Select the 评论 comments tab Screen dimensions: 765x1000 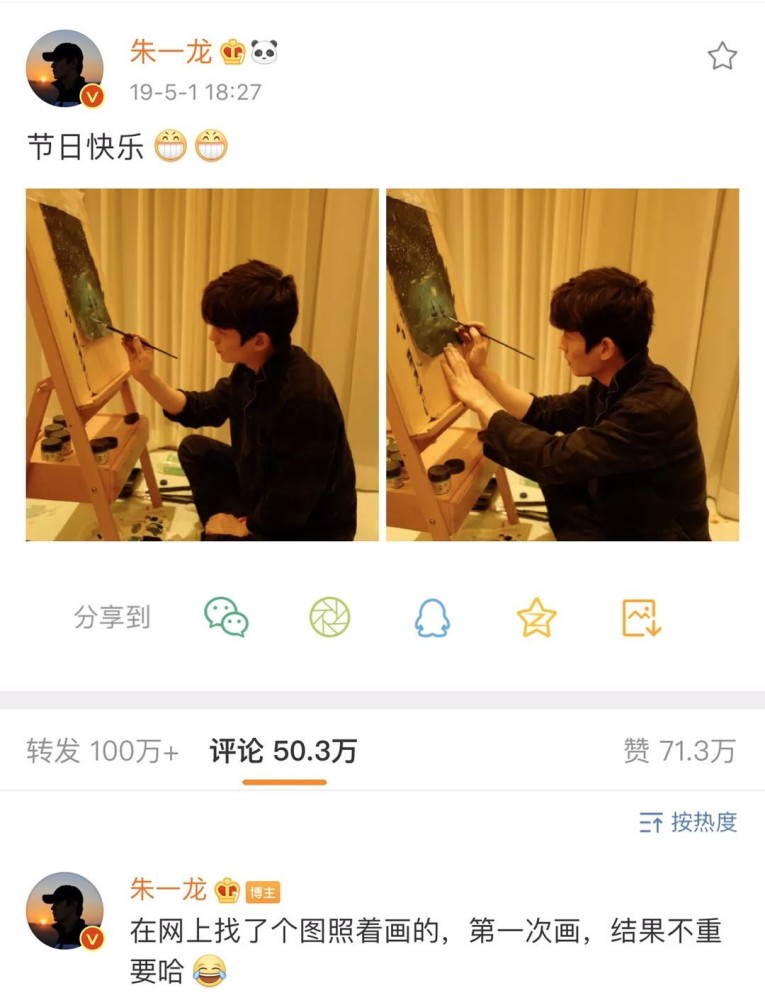[x=283, y=751]
